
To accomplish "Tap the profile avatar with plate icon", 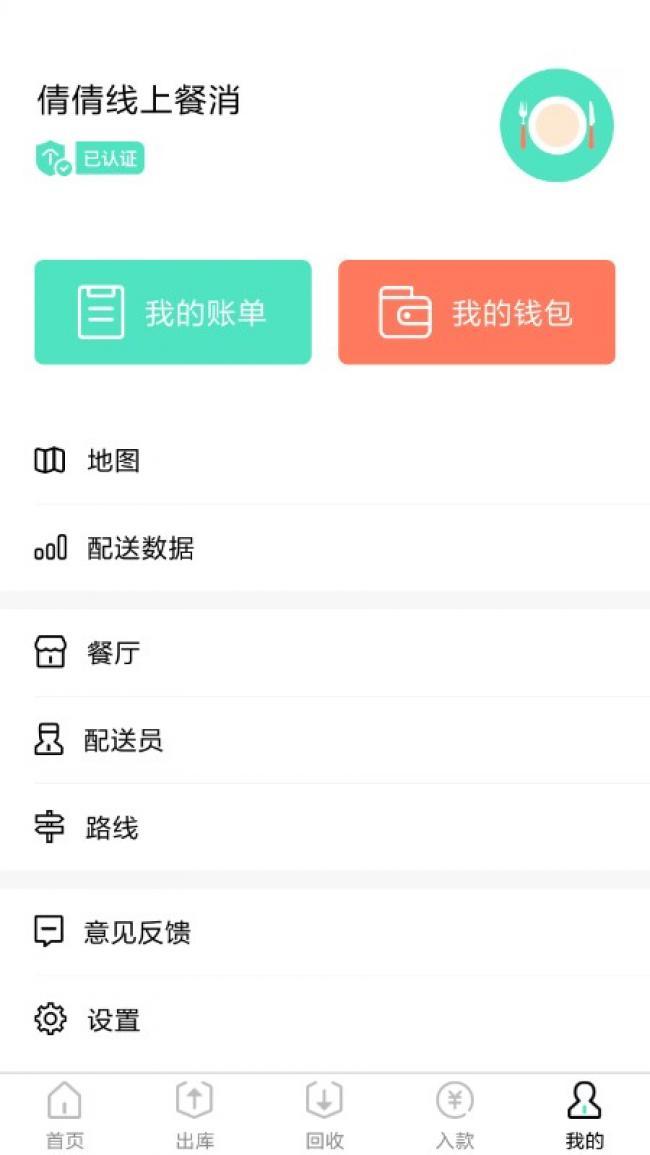I will (556, 125).
